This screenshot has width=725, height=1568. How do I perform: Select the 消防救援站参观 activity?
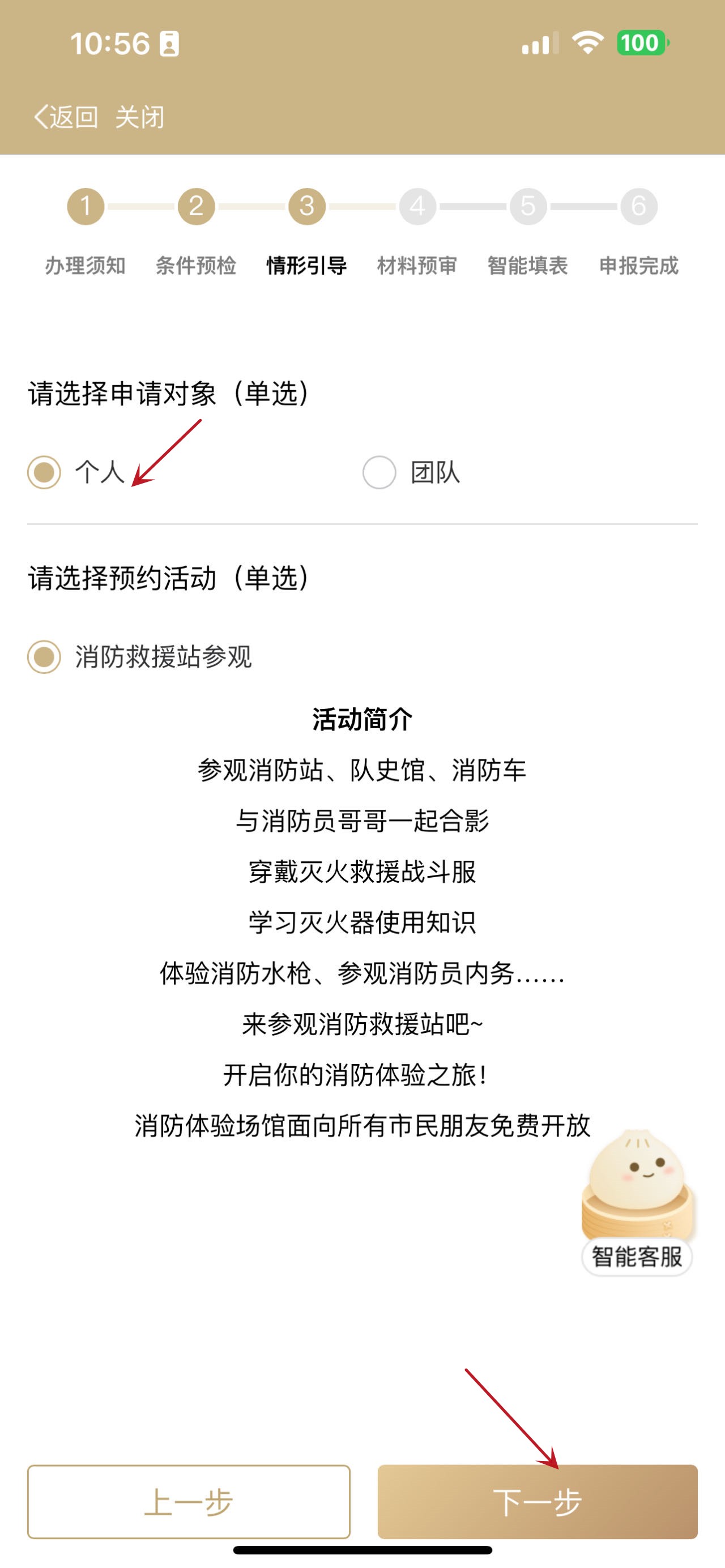tap(44, 657)
